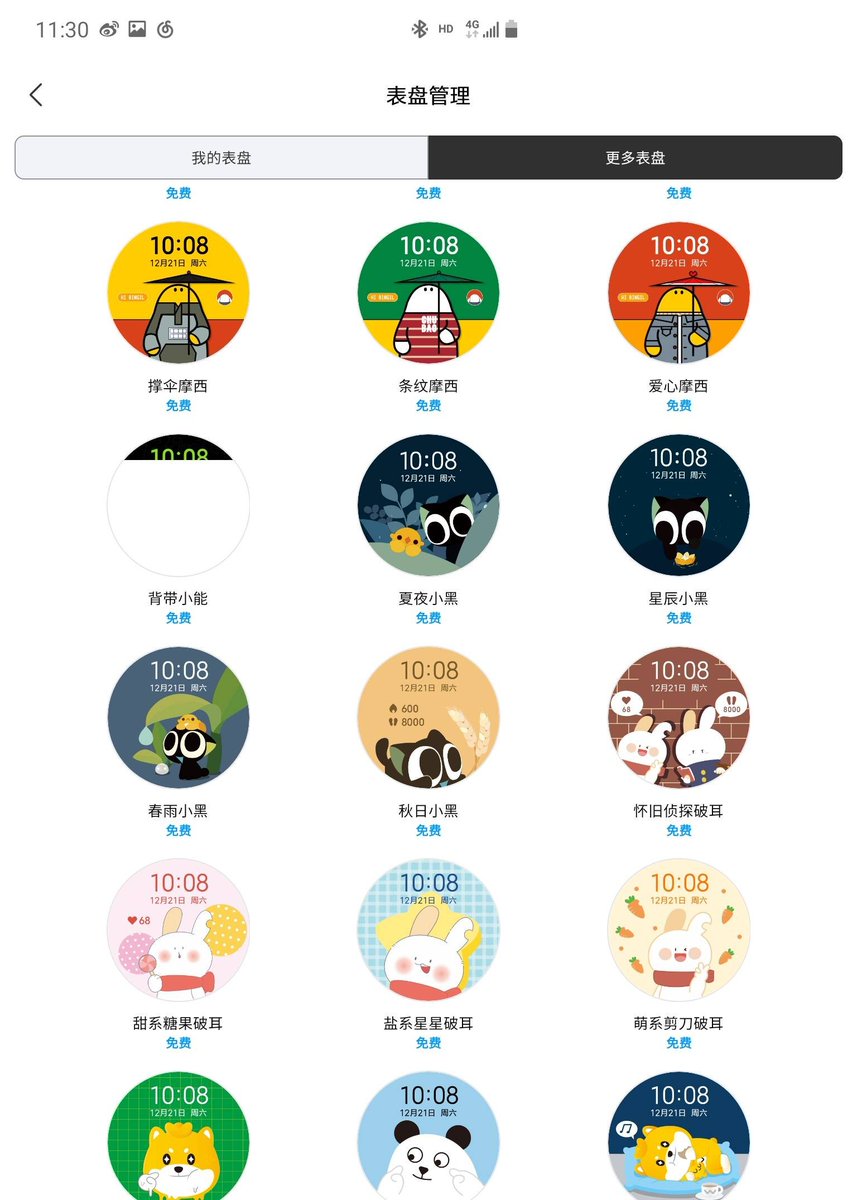Select the 更多表盘 tab
The image size is (857, 1200).
tap(635, 158)
